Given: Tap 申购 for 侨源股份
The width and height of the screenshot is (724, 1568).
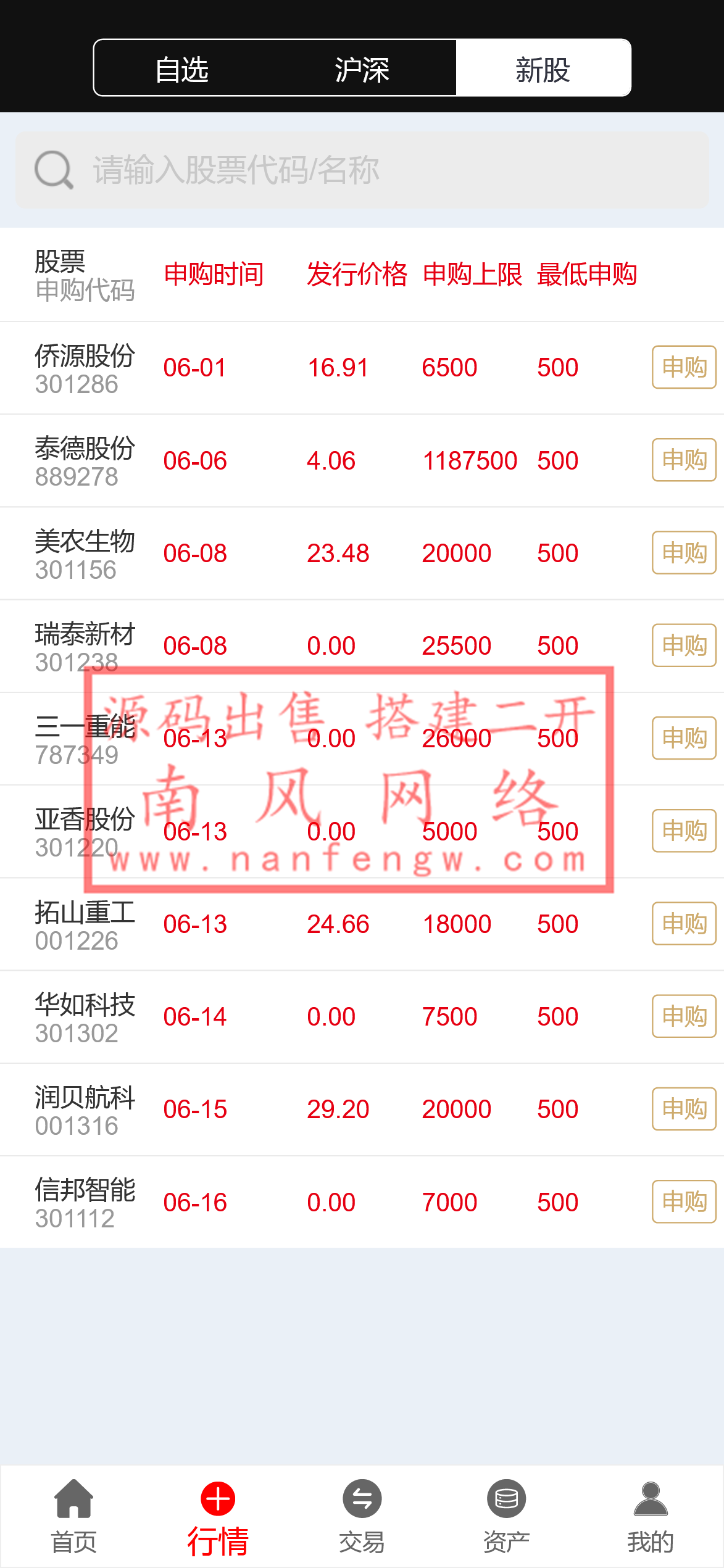Looking at the screenshot, I should click(x=683, y=367).
